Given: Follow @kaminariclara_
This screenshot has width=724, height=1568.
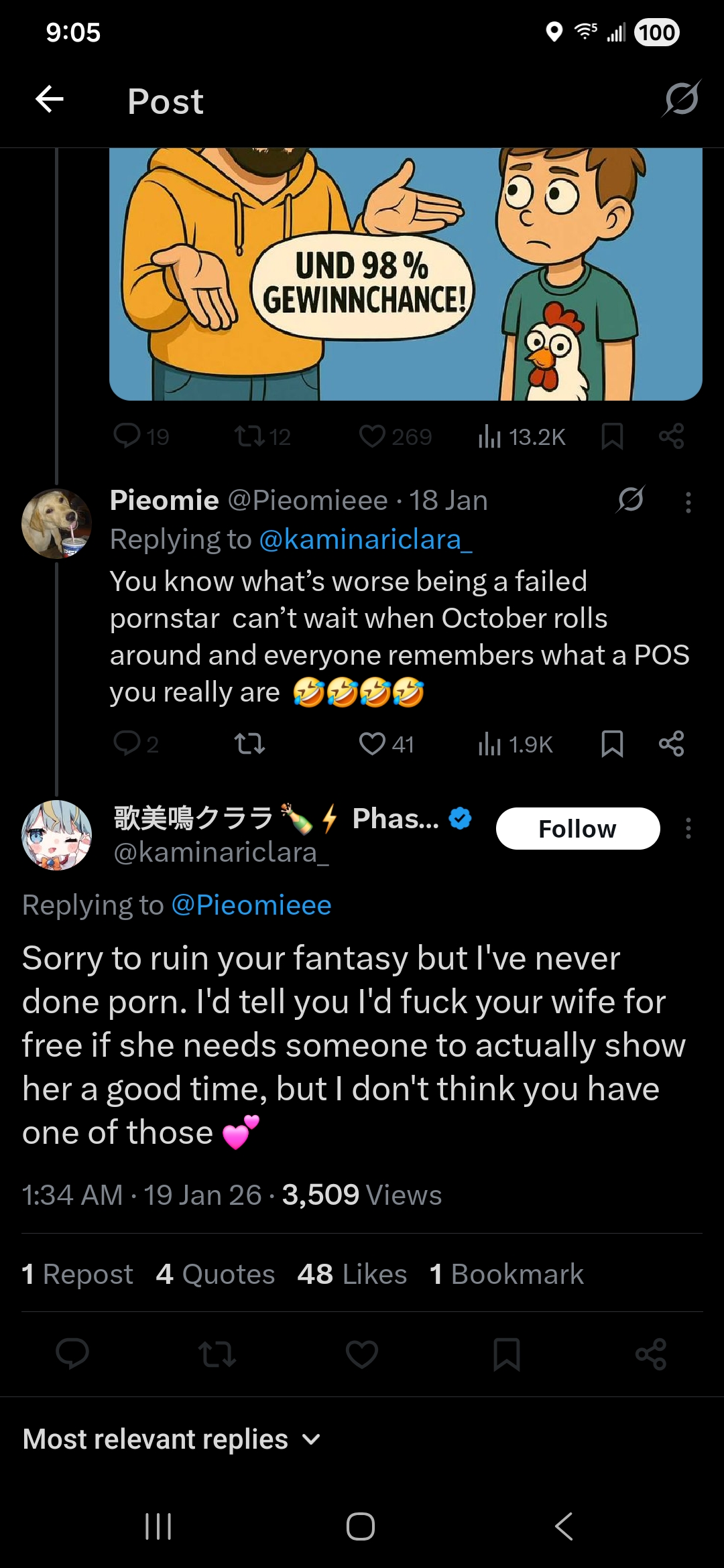Looking at the screenshot, I should [578, 828].
